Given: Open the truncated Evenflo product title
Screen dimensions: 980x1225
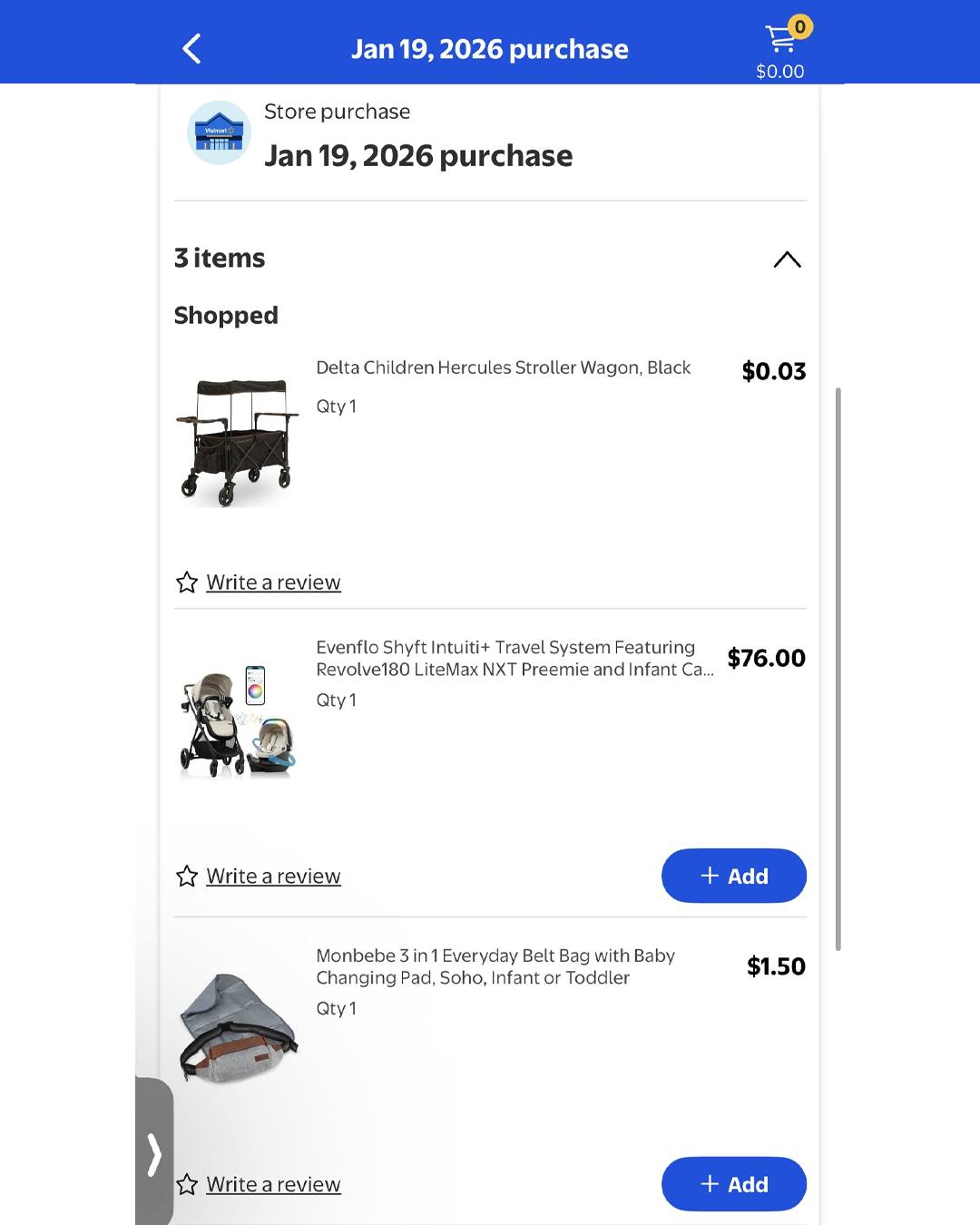Looking at the screenshot, I should tap(514, 658).
